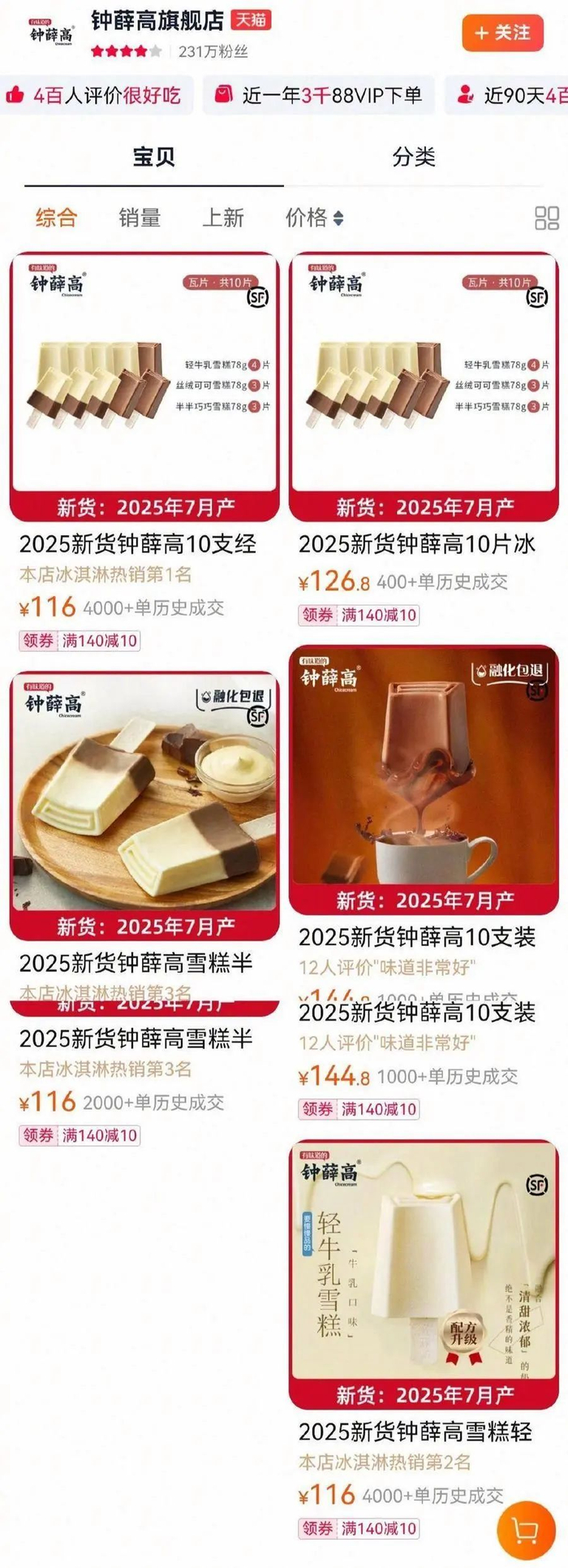View the ¥144.8 chocolate 10支装 product

pos(424,780)
